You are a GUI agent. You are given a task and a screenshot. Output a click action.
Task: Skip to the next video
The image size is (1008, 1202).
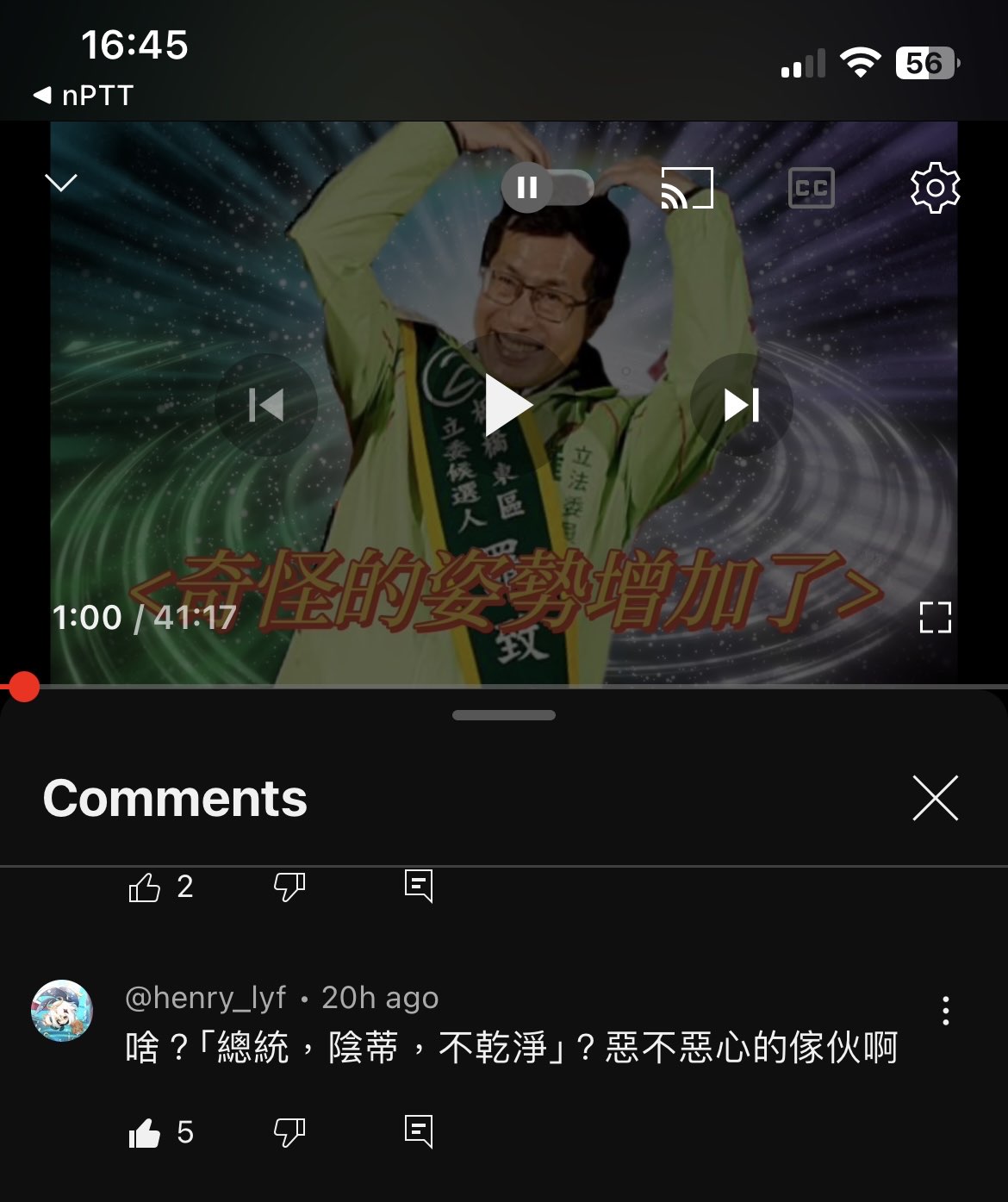741,405
